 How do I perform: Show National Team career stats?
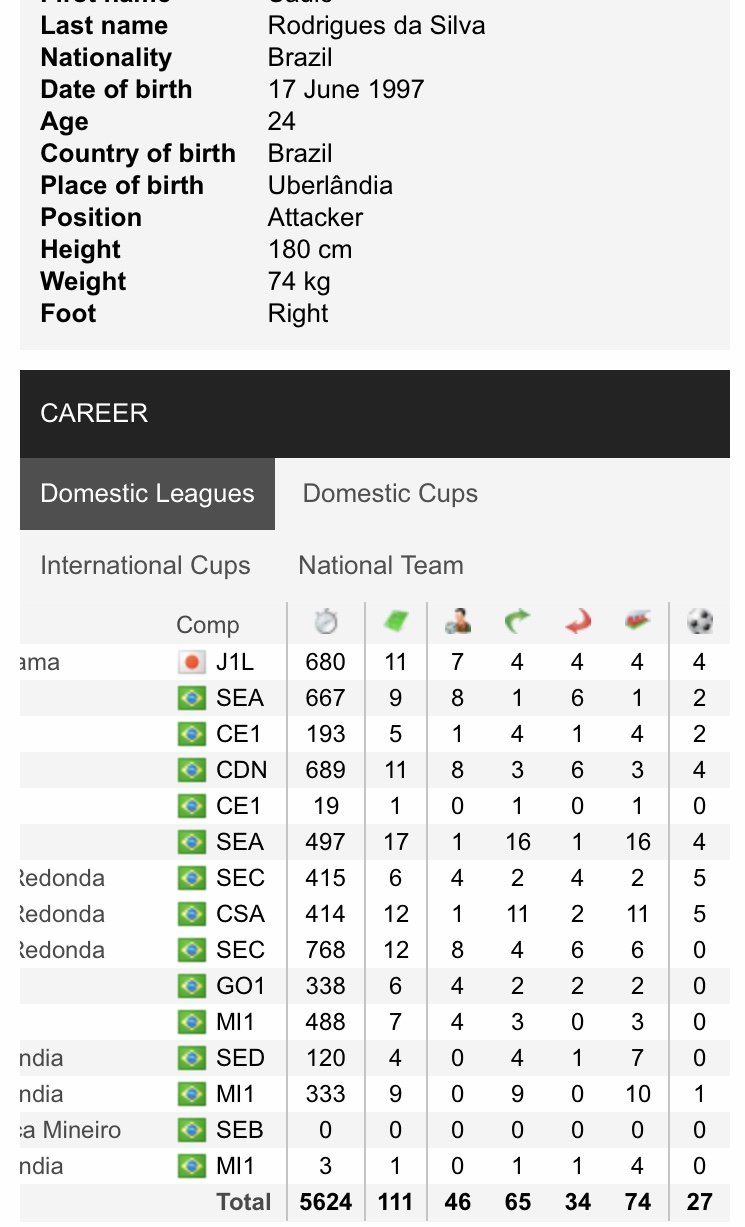[381, 566]
